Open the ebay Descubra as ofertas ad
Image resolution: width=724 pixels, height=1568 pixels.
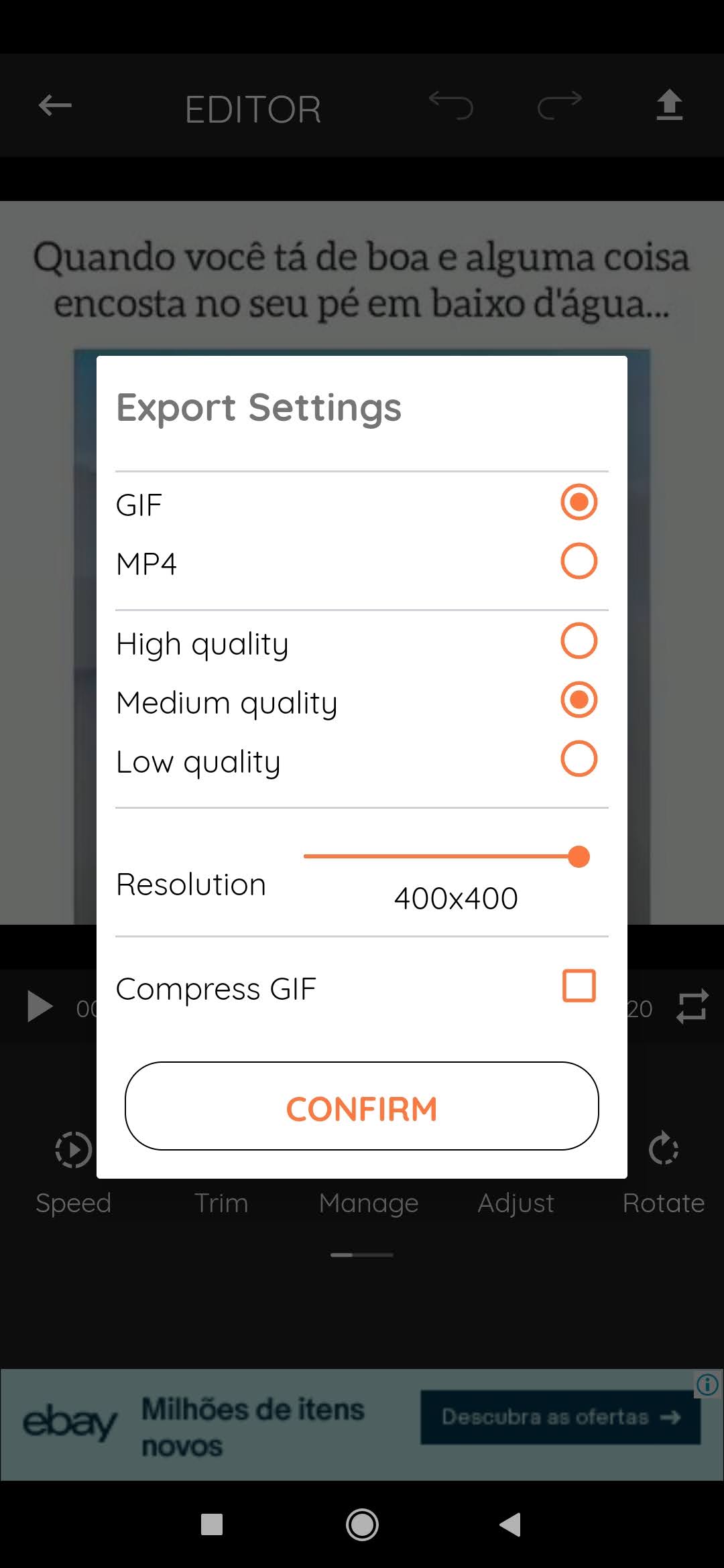pyautogui.click(x=562, y=1417)
